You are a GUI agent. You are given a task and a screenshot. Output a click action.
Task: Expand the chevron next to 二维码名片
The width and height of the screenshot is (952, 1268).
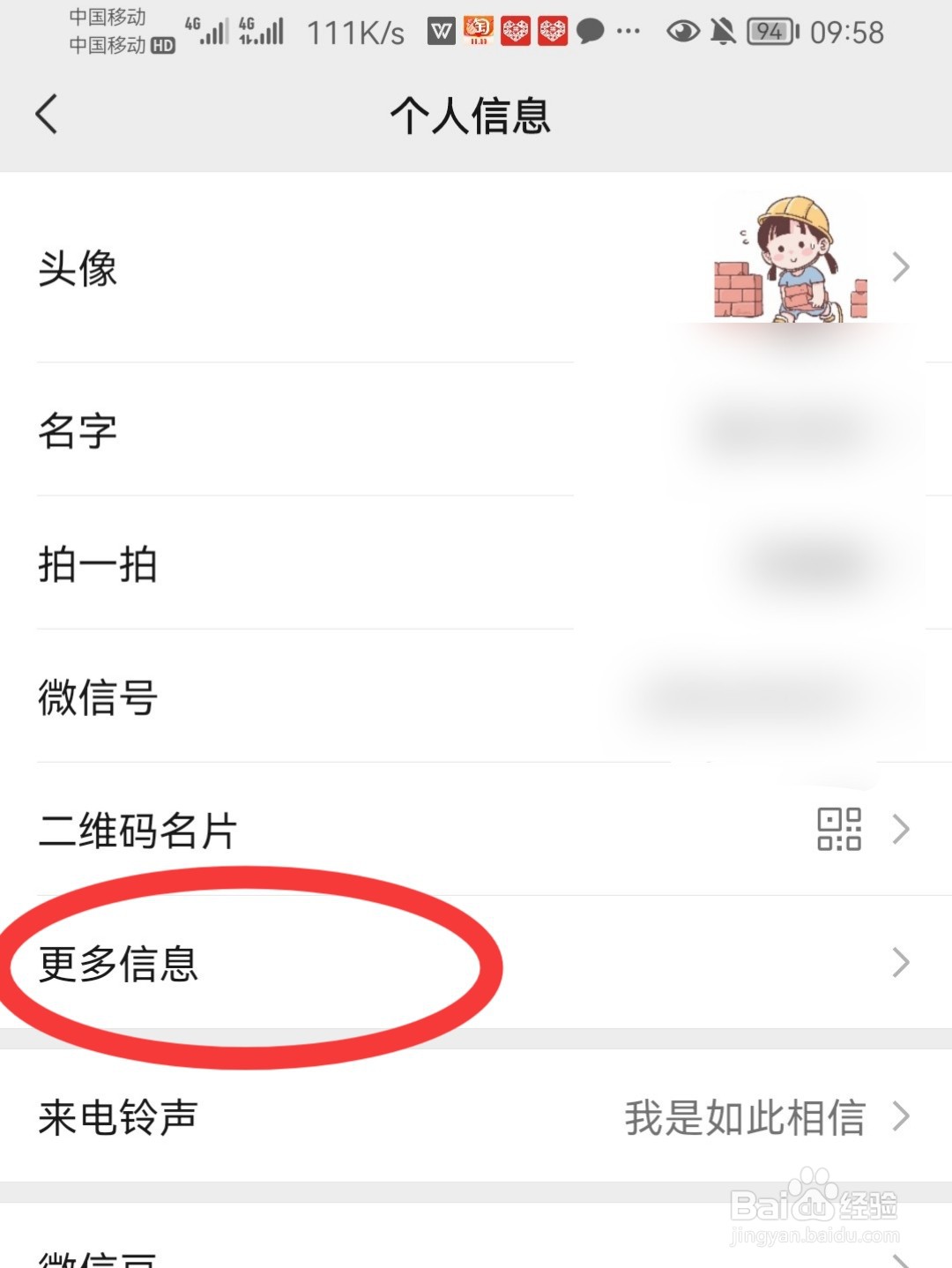[x=901, y=829]
